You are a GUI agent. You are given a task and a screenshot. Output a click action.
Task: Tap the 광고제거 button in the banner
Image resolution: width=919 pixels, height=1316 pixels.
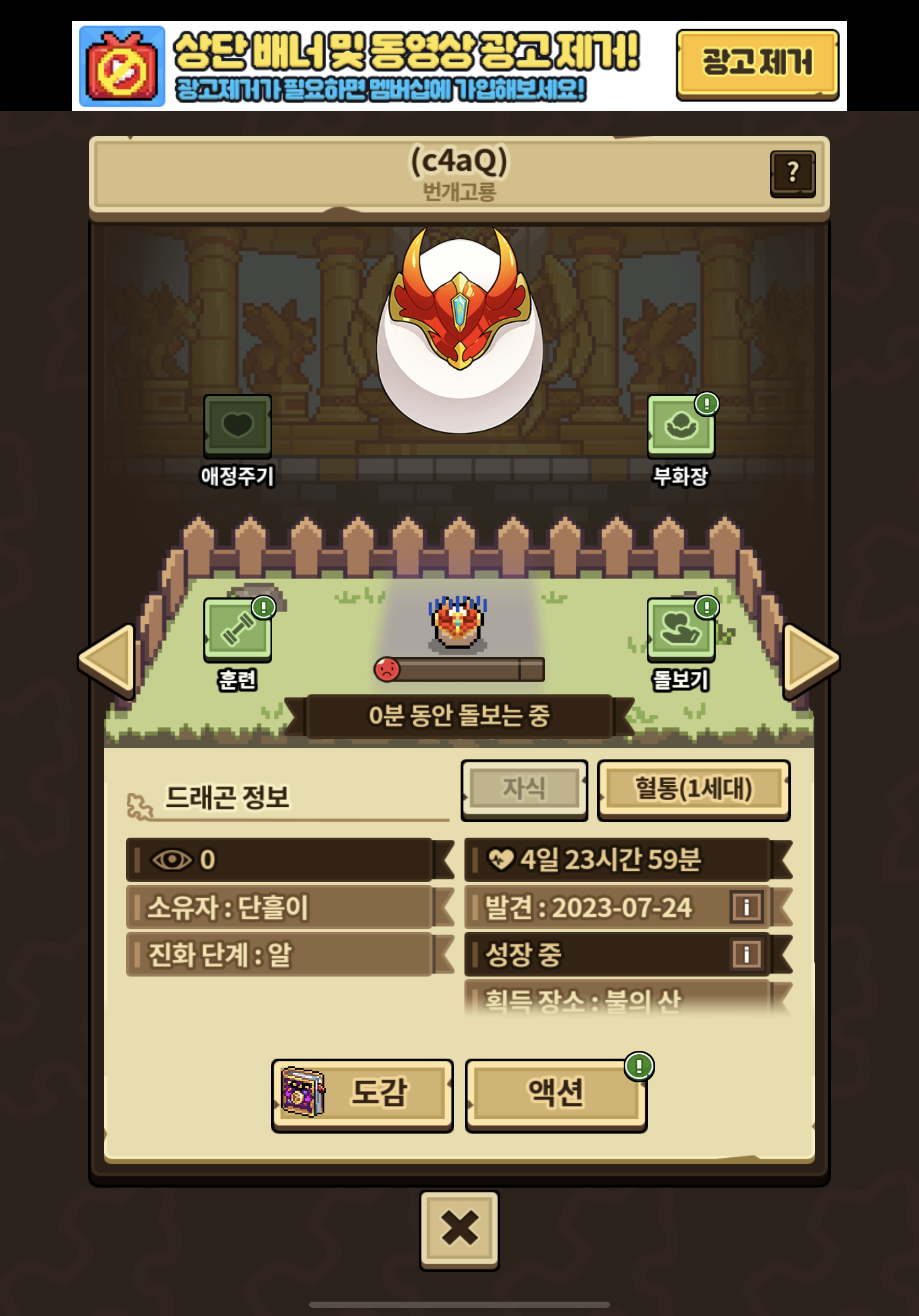[758, 65]
